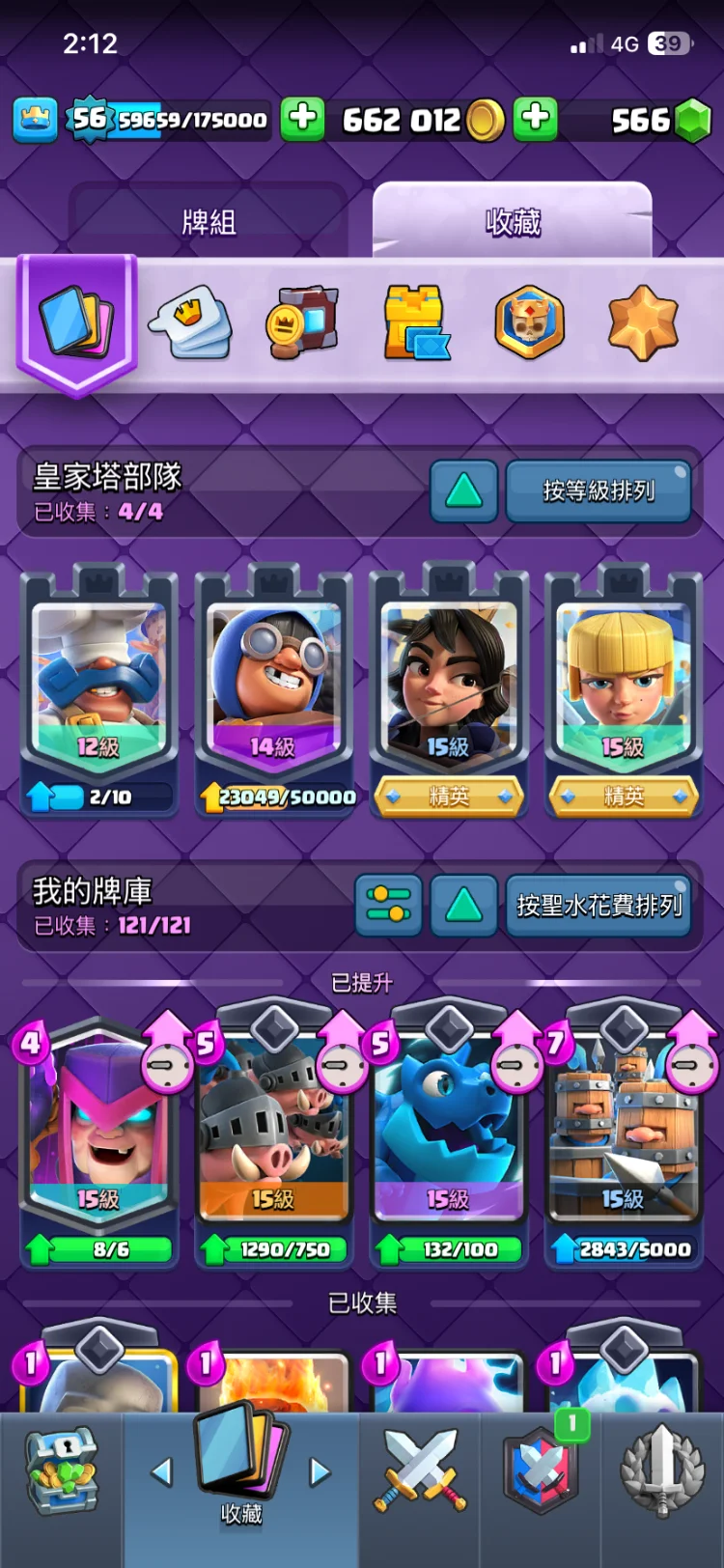Open the player profile crown icon
Image resolution: width=724 pixels, height=1568 pixels.
[x=36, y=120]
